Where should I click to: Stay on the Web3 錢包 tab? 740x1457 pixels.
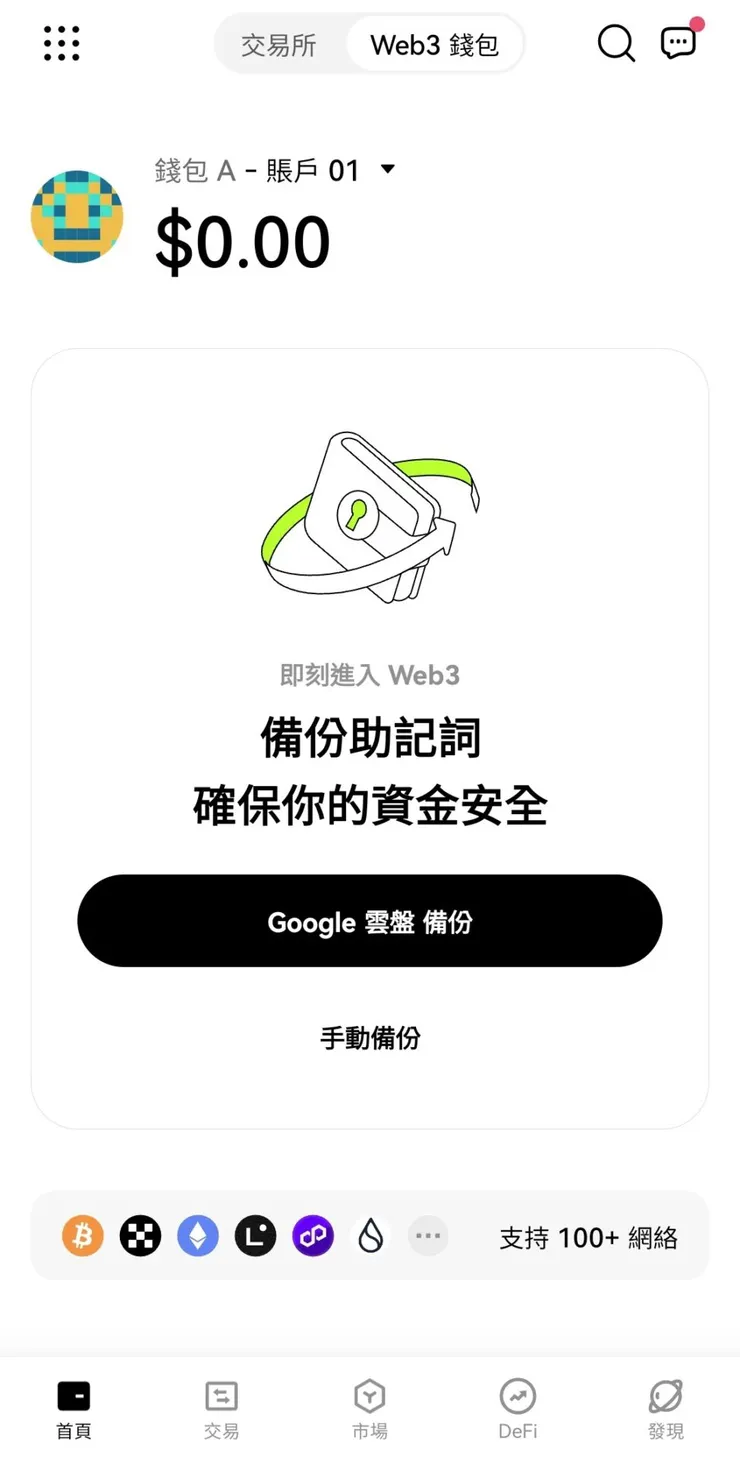pyautogui.click(x=434, y=44)
